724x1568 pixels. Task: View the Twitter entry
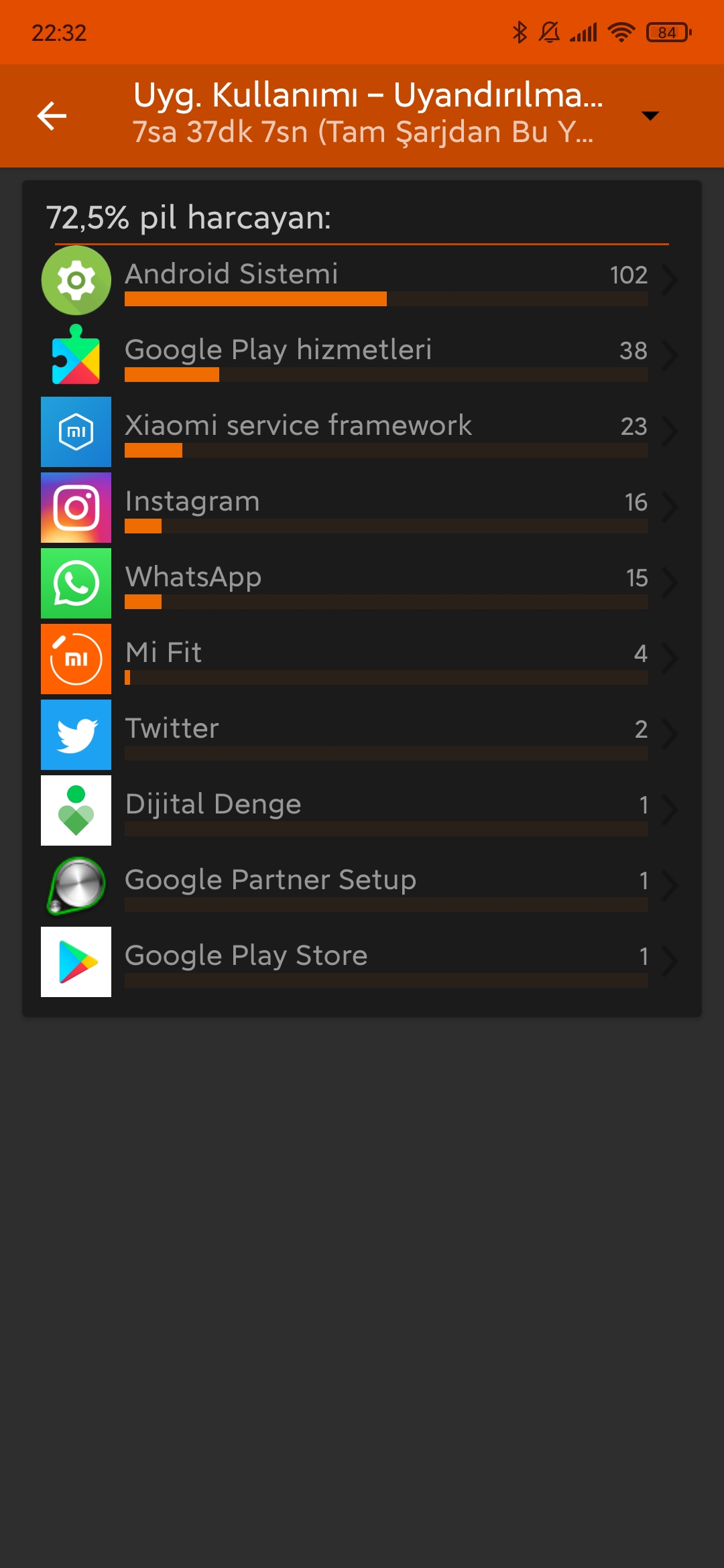point(361,734)
